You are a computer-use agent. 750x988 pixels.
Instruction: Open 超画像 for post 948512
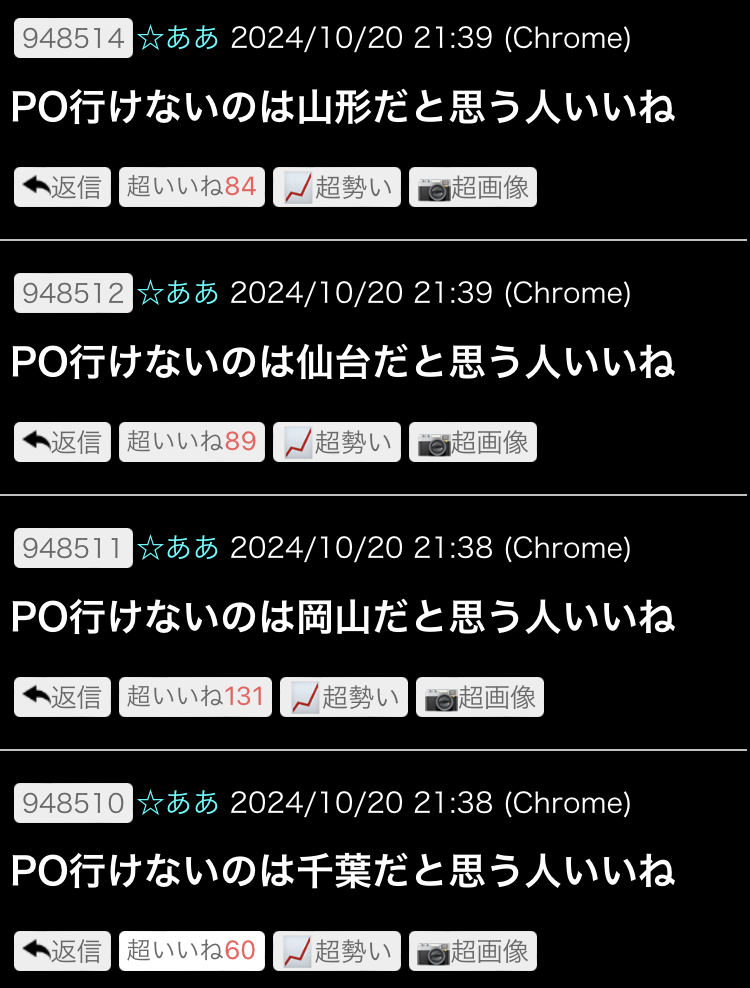click(473, 442)
